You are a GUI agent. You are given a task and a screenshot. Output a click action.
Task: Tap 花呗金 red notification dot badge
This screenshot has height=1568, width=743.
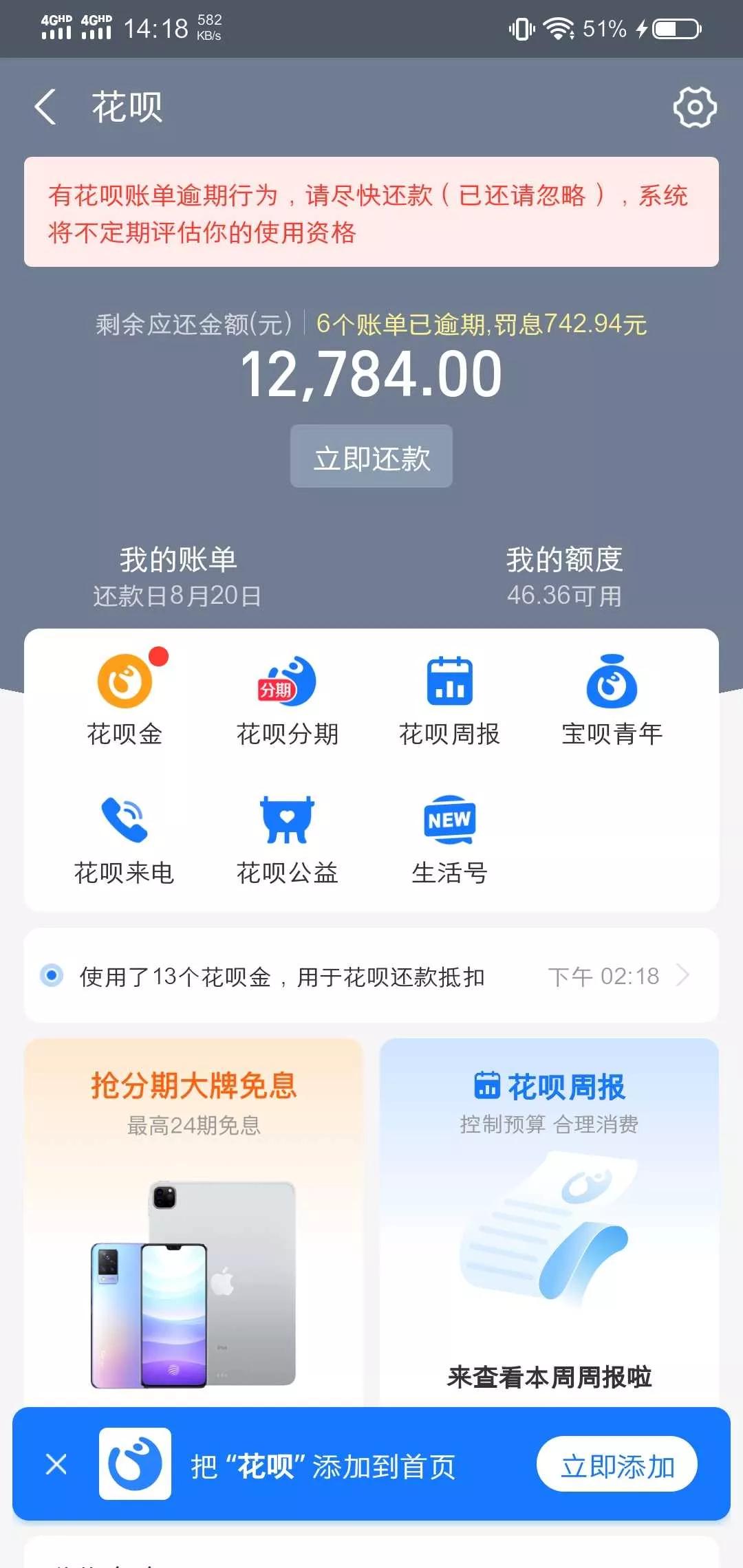pos(159,656)
